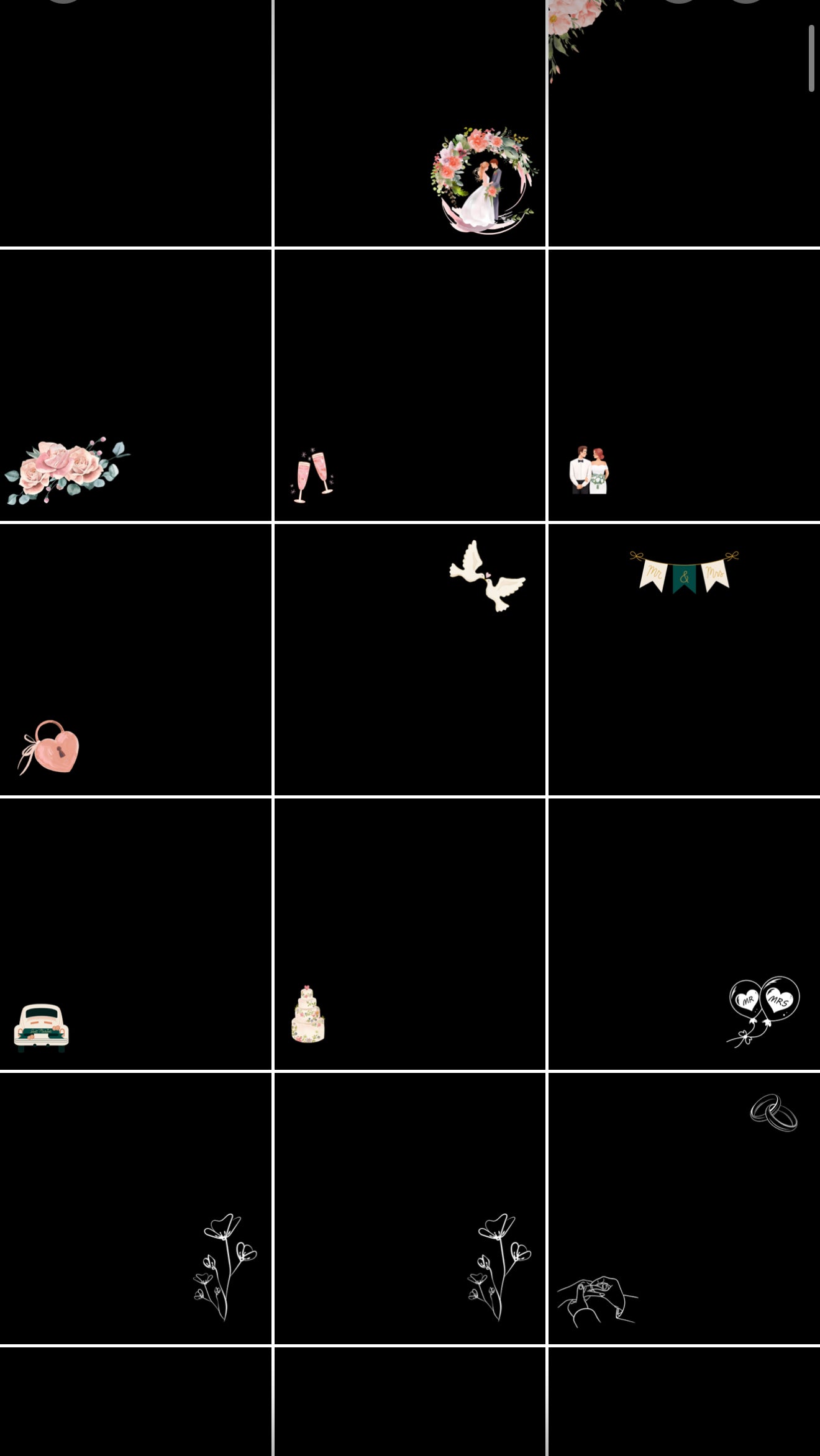Image resolution: width=820 pixels, height=1456 pixels.
Task: Open the bride and groom floral wreath tile
Action: (409, 124)
